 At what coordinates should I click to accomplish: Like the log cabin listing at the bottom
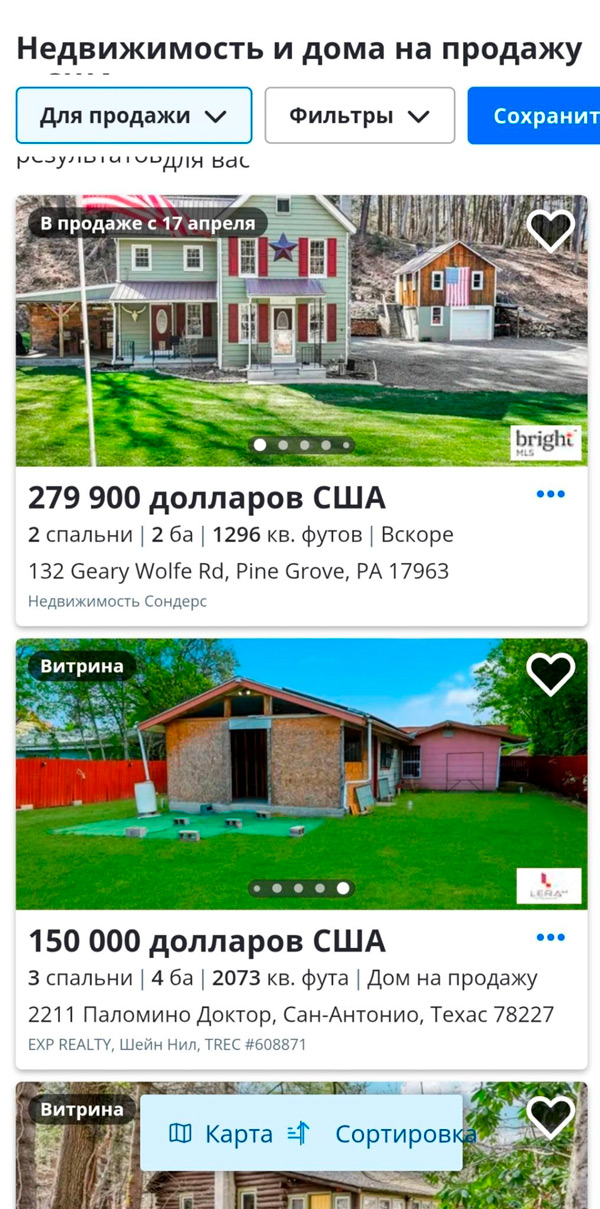(550, 1117)
